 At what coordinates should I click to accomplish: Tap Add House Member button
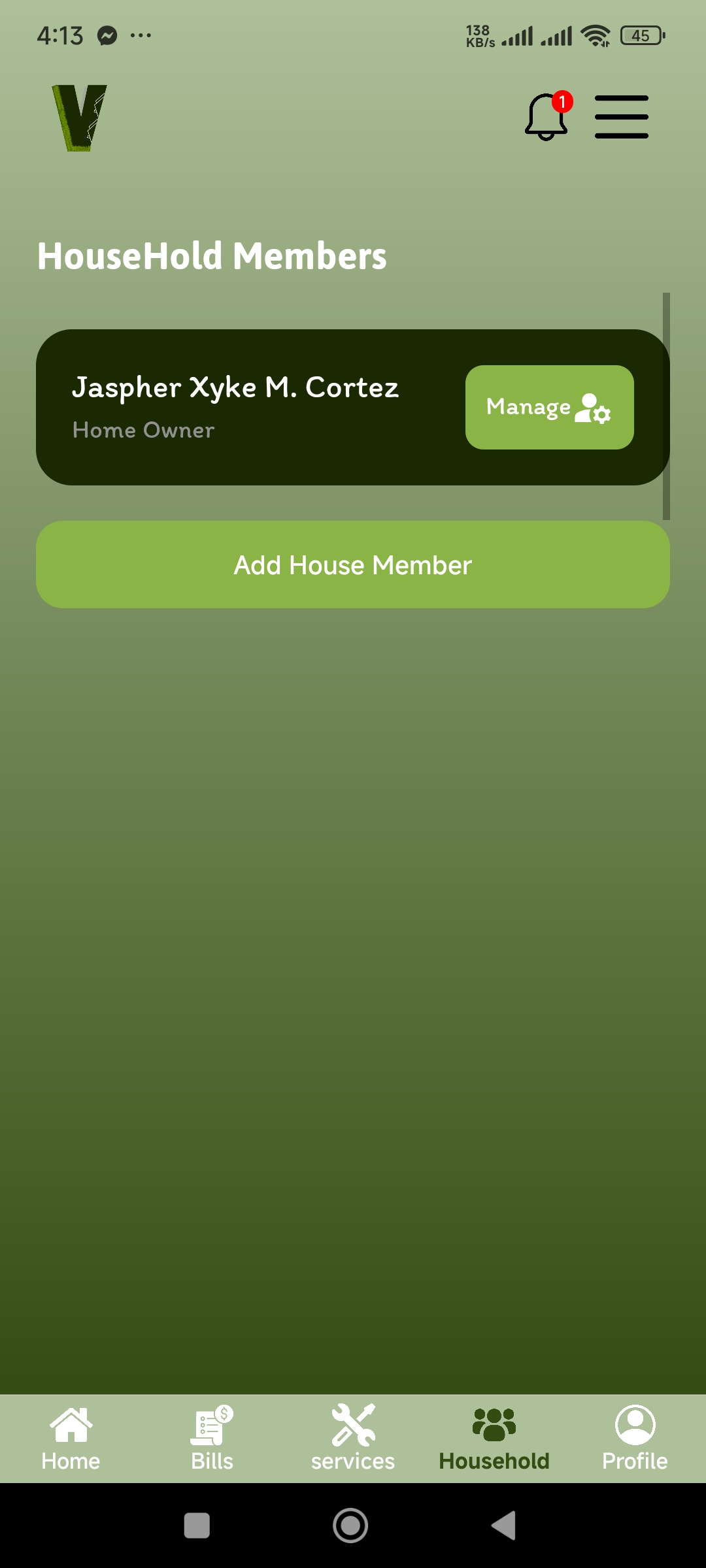coord(353,564)
